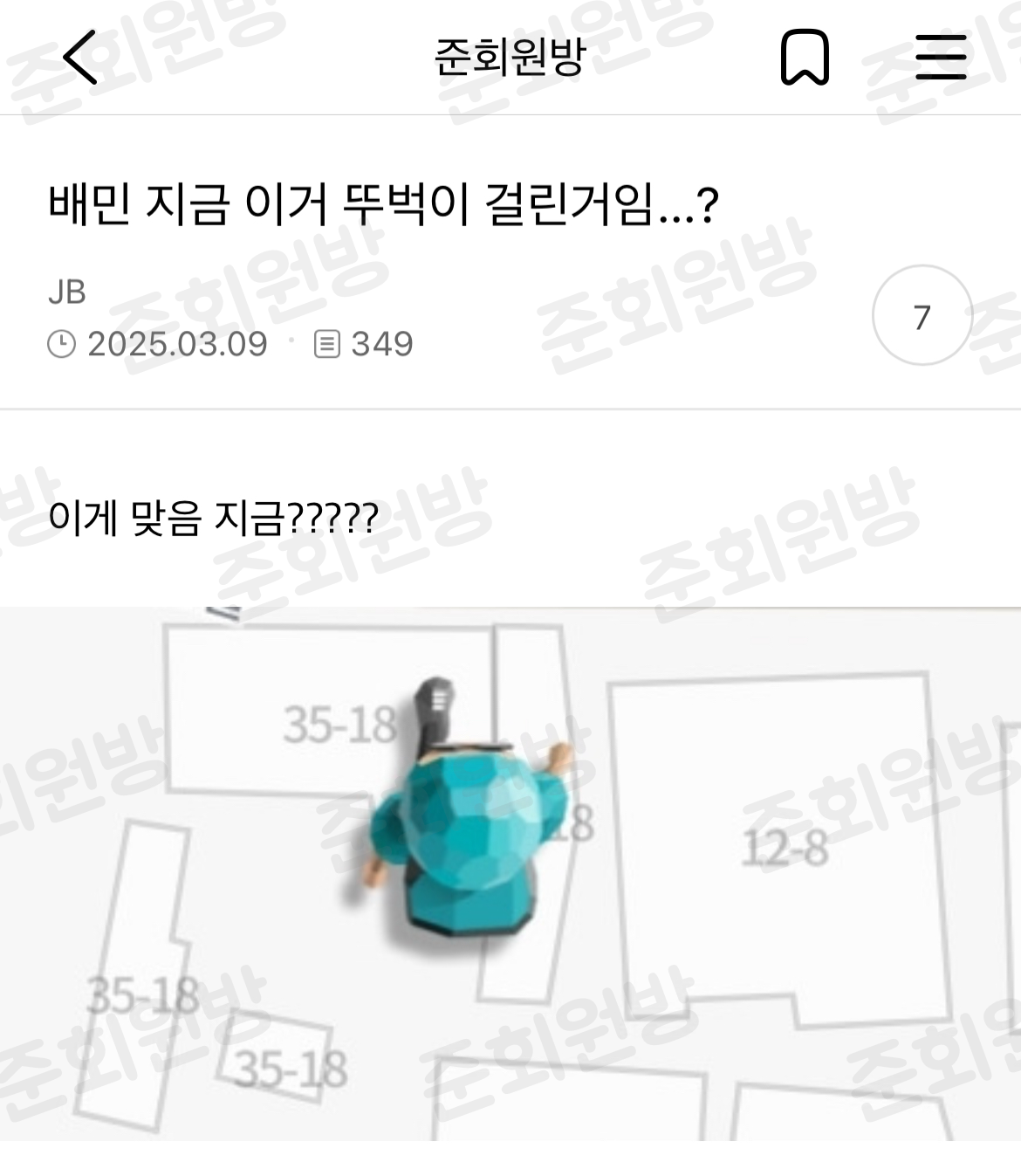
Task: Open the hamburger menu
Action: point(941,58)
